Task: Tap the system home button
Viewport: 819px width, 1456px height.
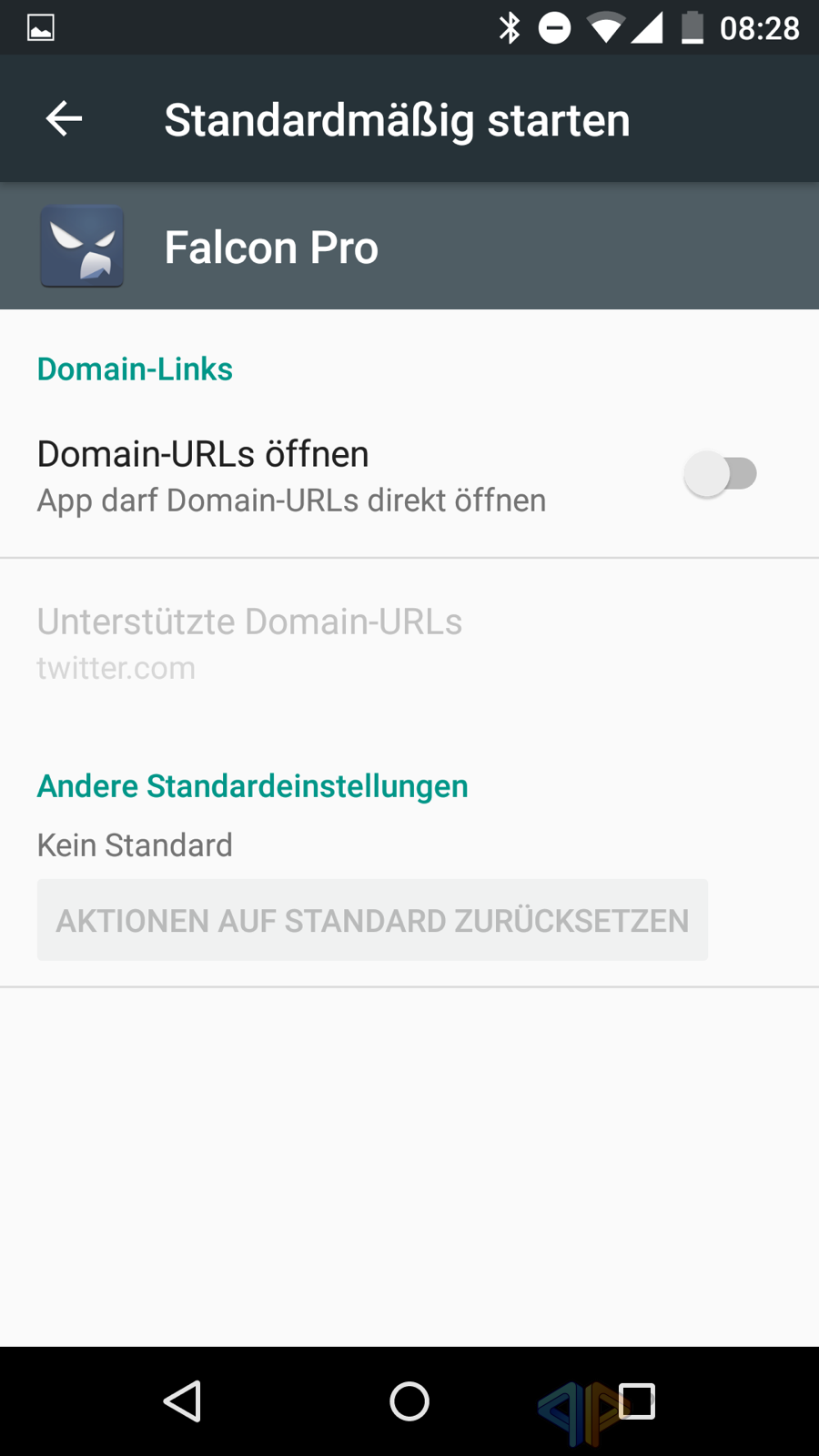Action: 409,1401
